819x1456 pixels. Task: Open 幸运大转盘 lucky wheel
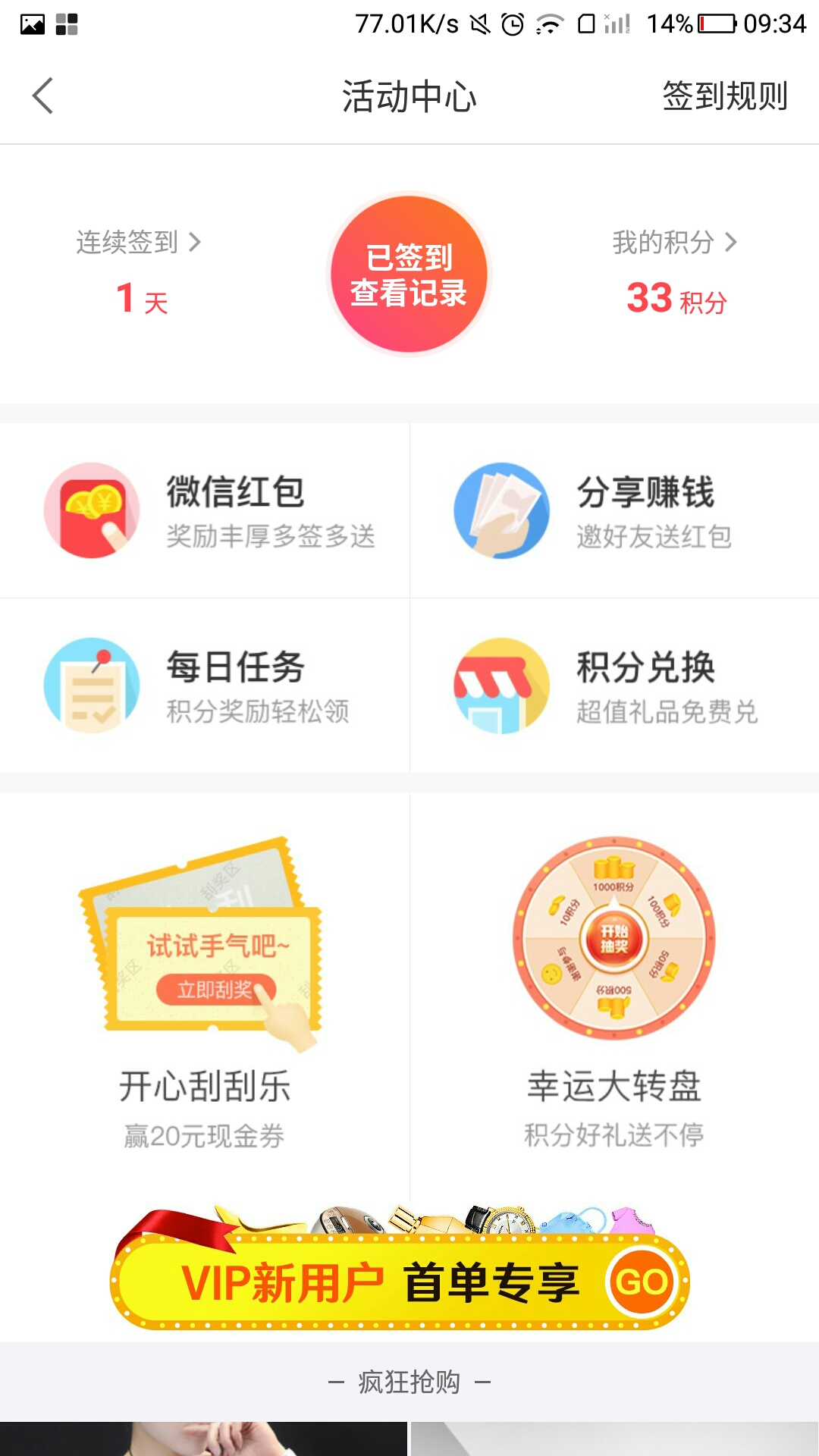pyautogui.click(x=614, y=986)
